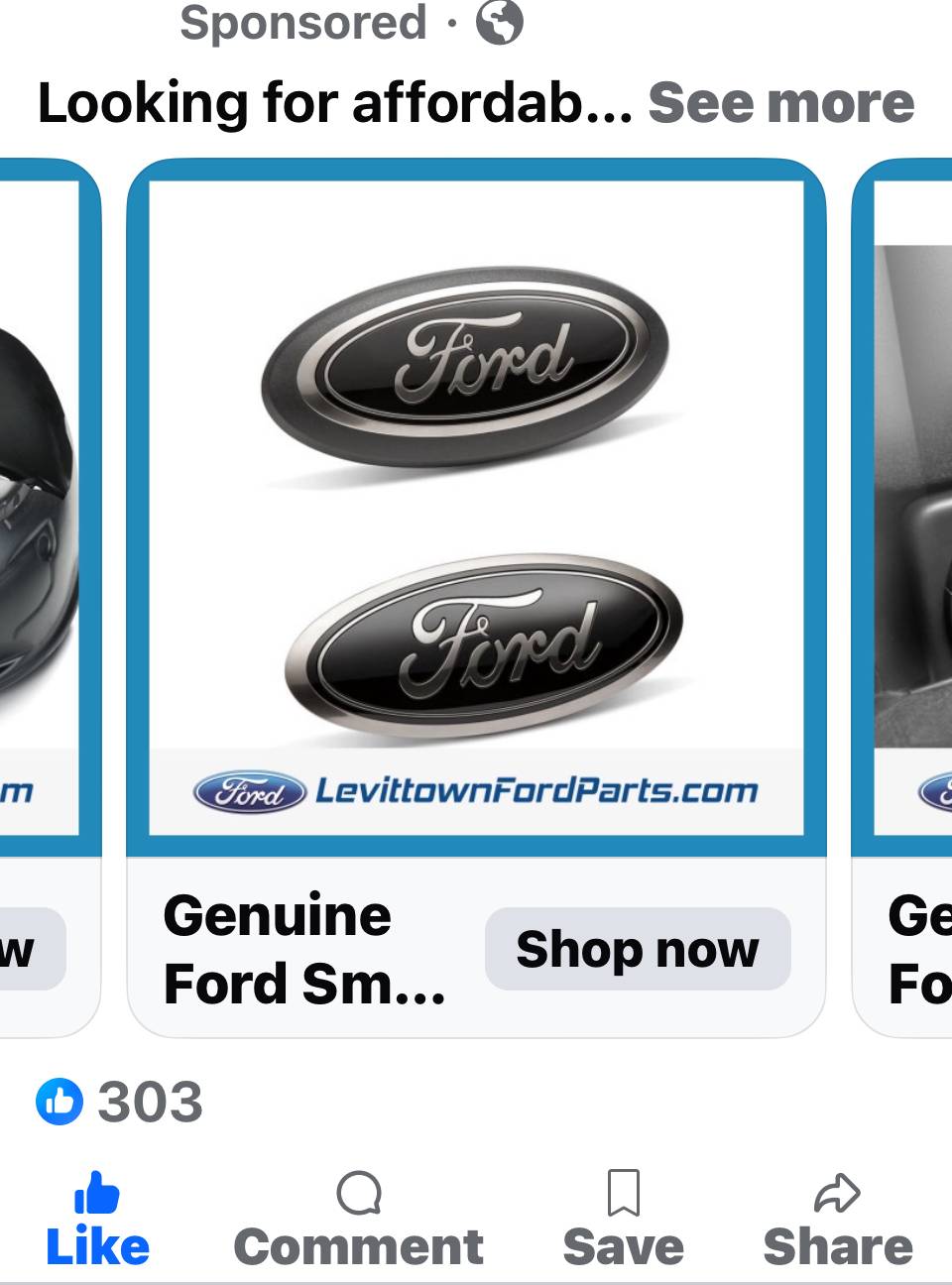Comment on the sponsored post
Image resolution: width=952 pixels, height=1285 pixels.
point(358,1220)
